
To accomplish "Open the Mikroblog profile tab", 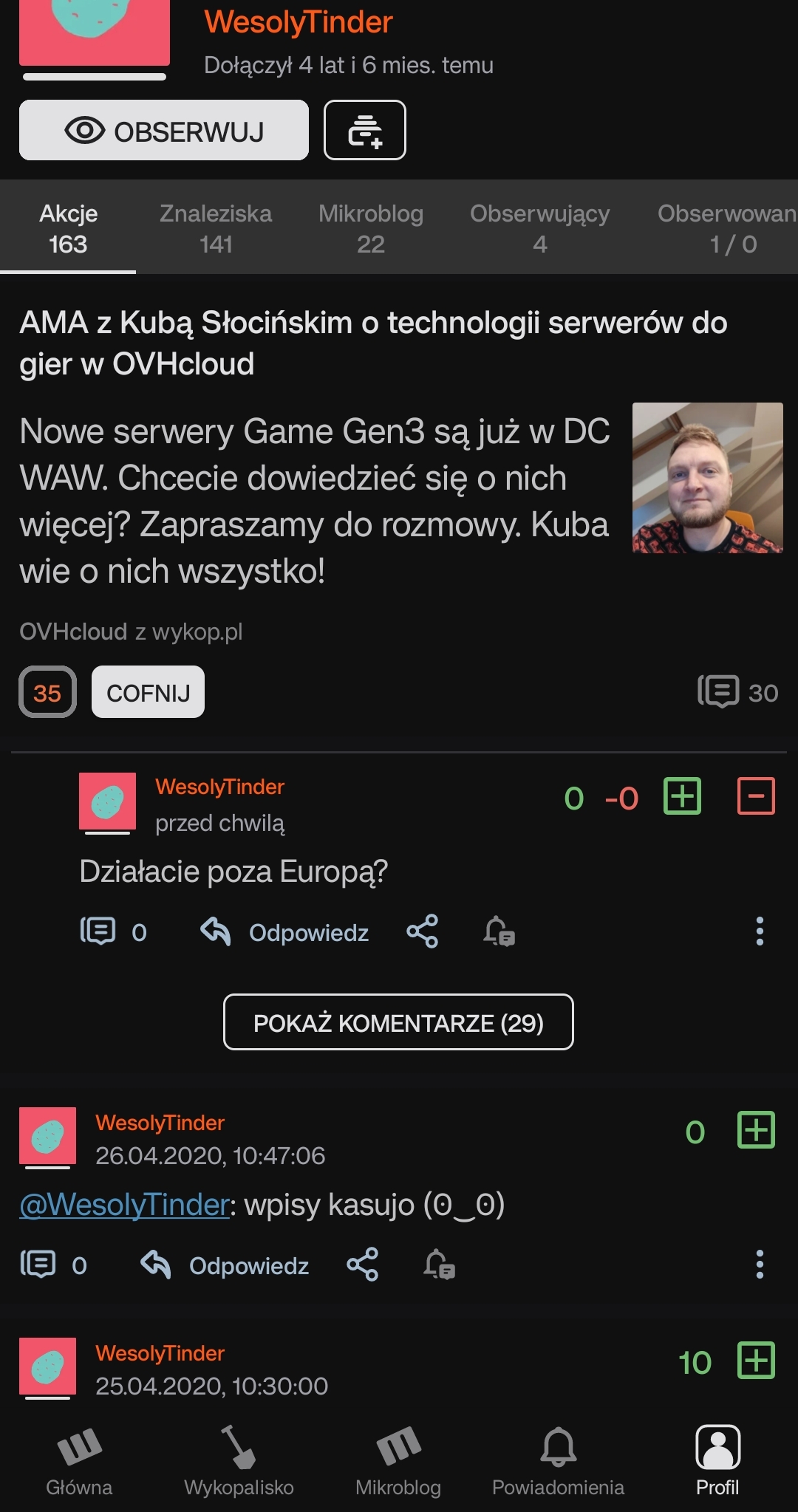I will pos(371,228).
